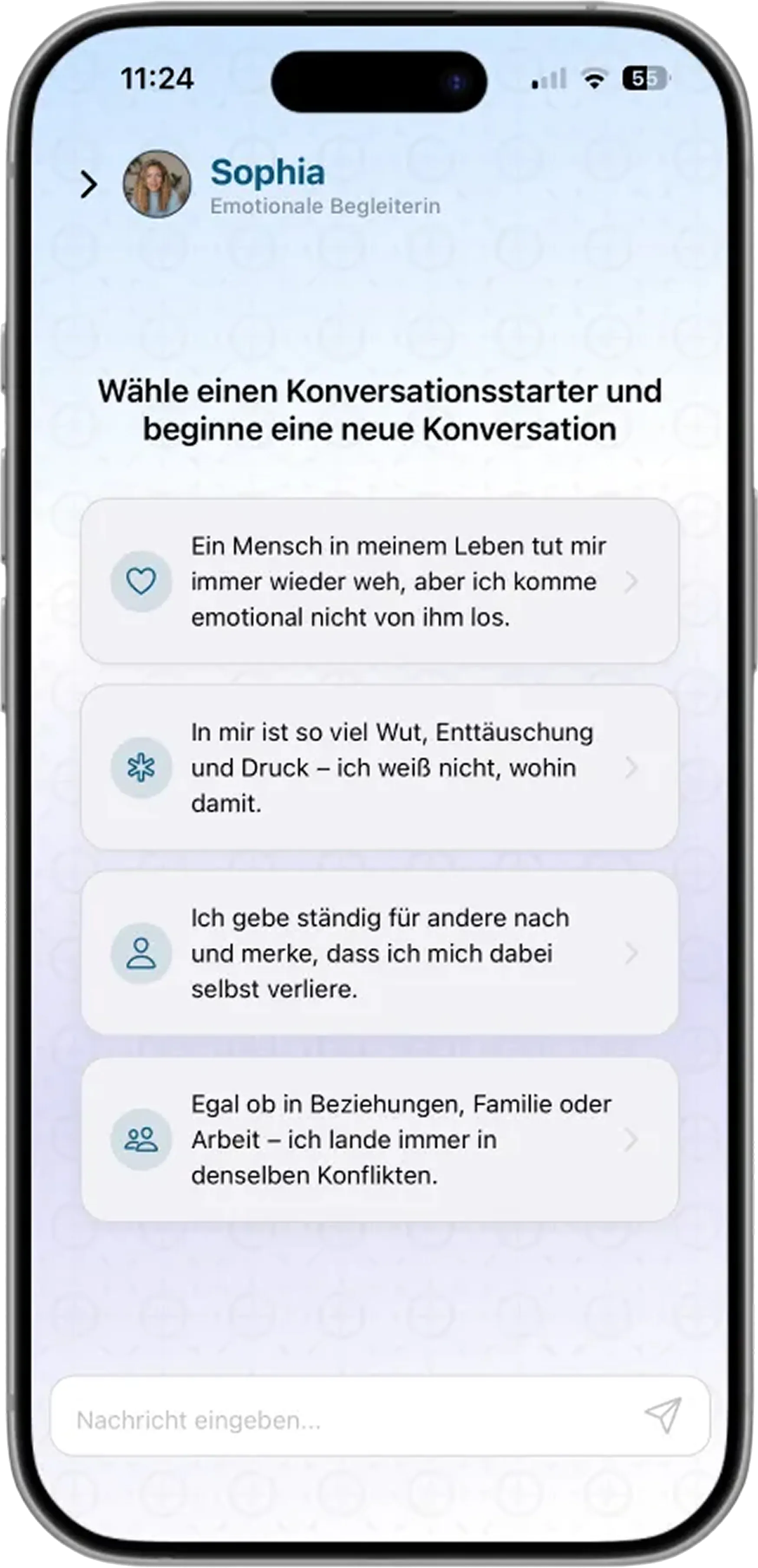Pick the starter about giving in for others
Screen dimensions: 758x1568
pos(379,953)
